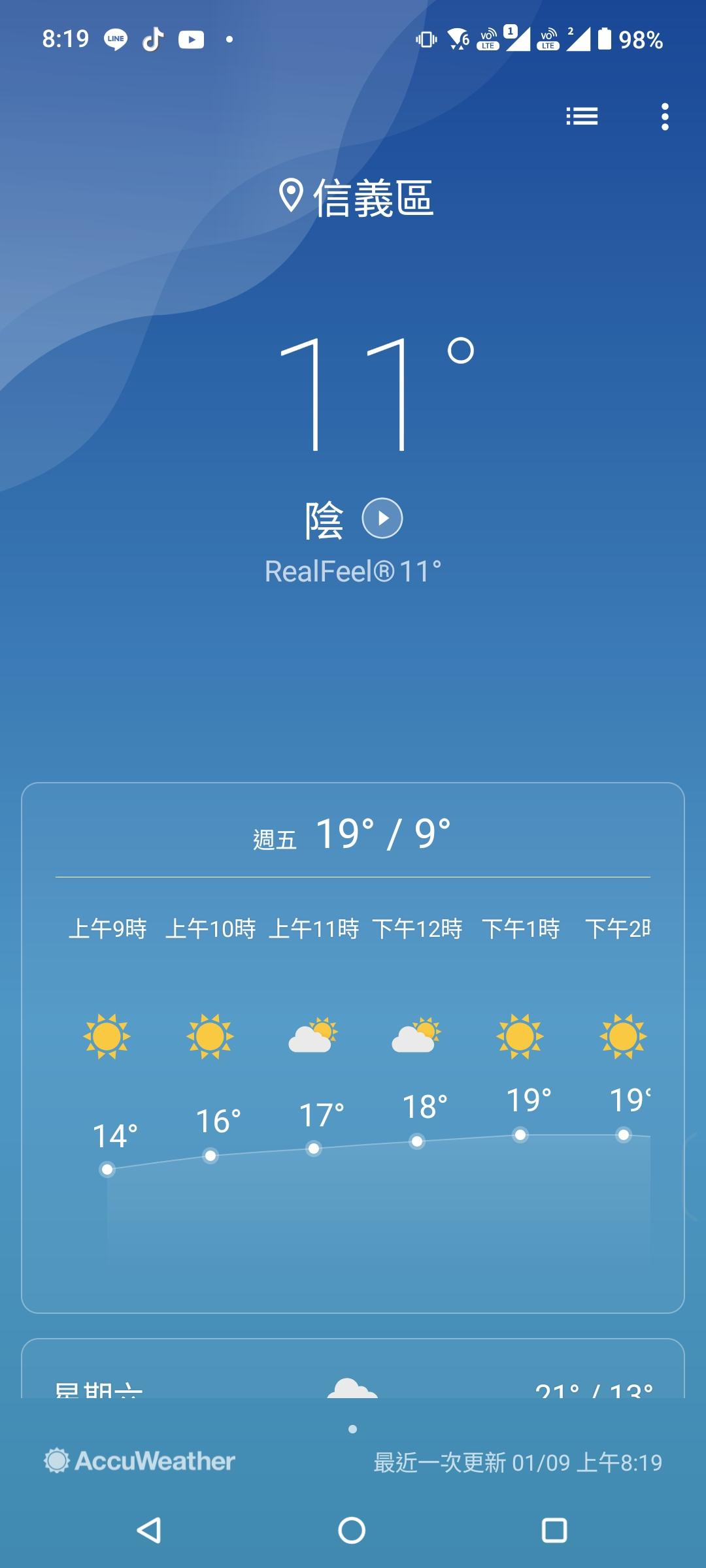Go back with the system back button
The height and width of the screenshot is (1568, 706).
point(150,1530)
